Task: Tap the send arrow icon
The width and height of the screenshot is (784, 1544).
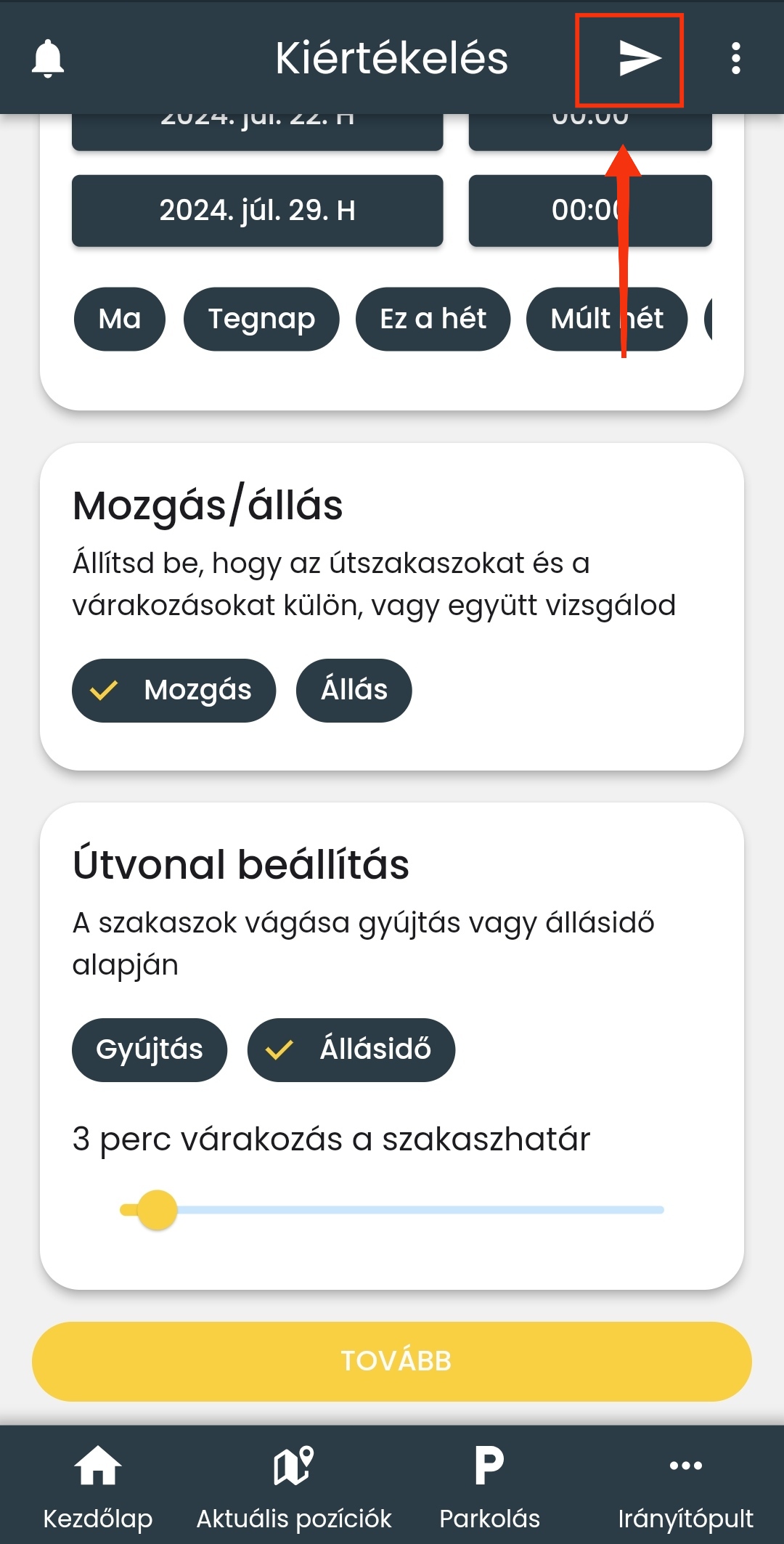Action: coord(639,58)
